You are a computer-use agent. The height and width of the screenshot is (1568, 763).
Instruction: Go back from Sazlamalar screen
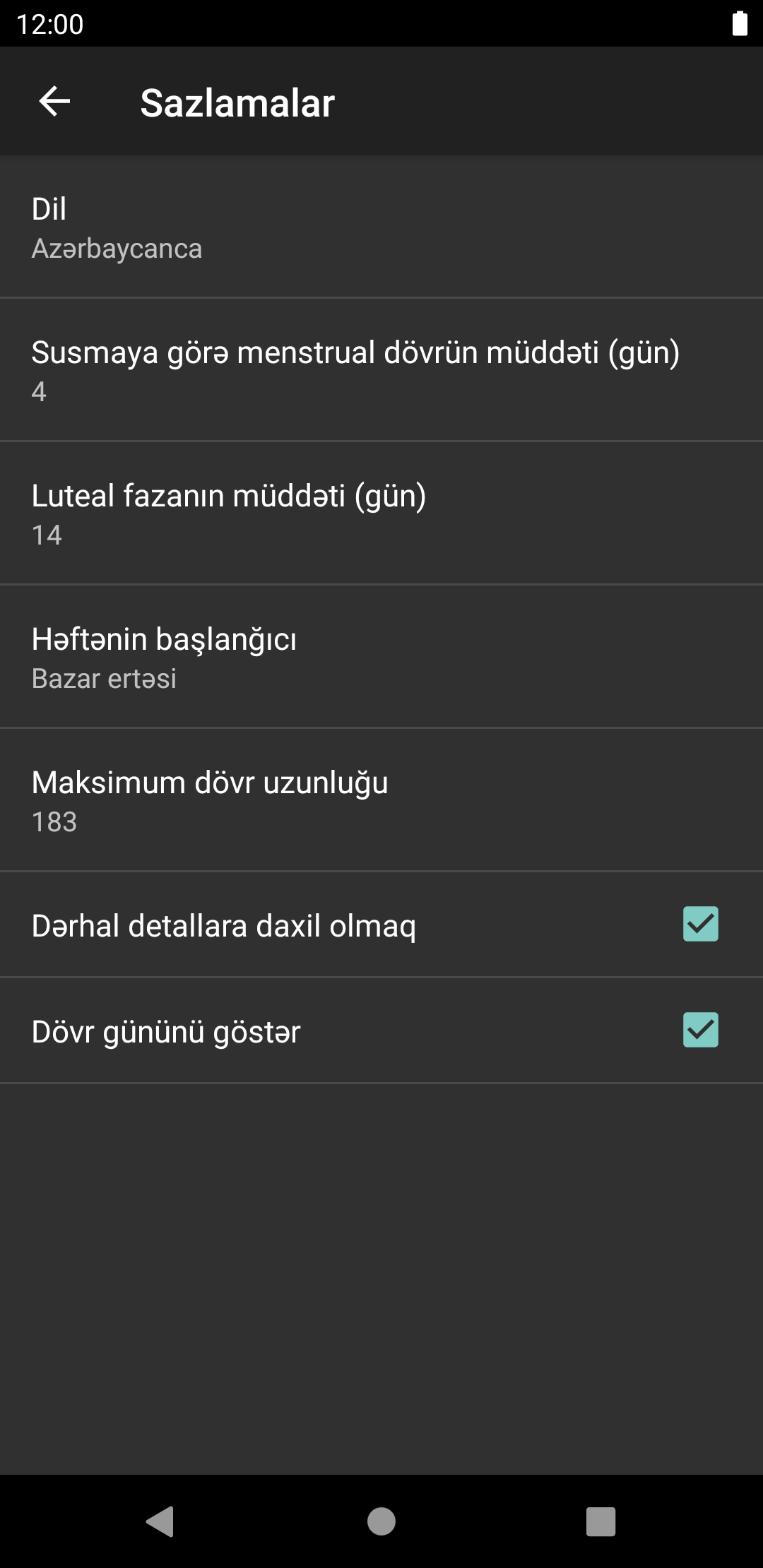[54, 102]
